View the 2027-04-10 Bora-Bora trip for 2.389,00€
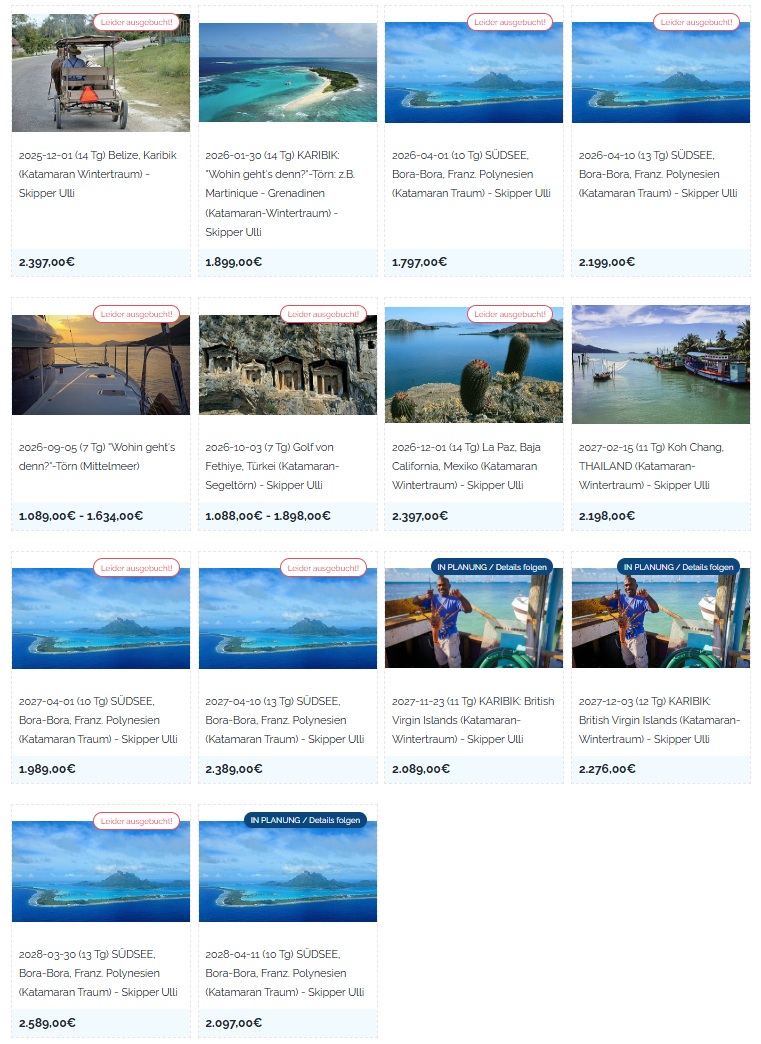 (287, 720)
